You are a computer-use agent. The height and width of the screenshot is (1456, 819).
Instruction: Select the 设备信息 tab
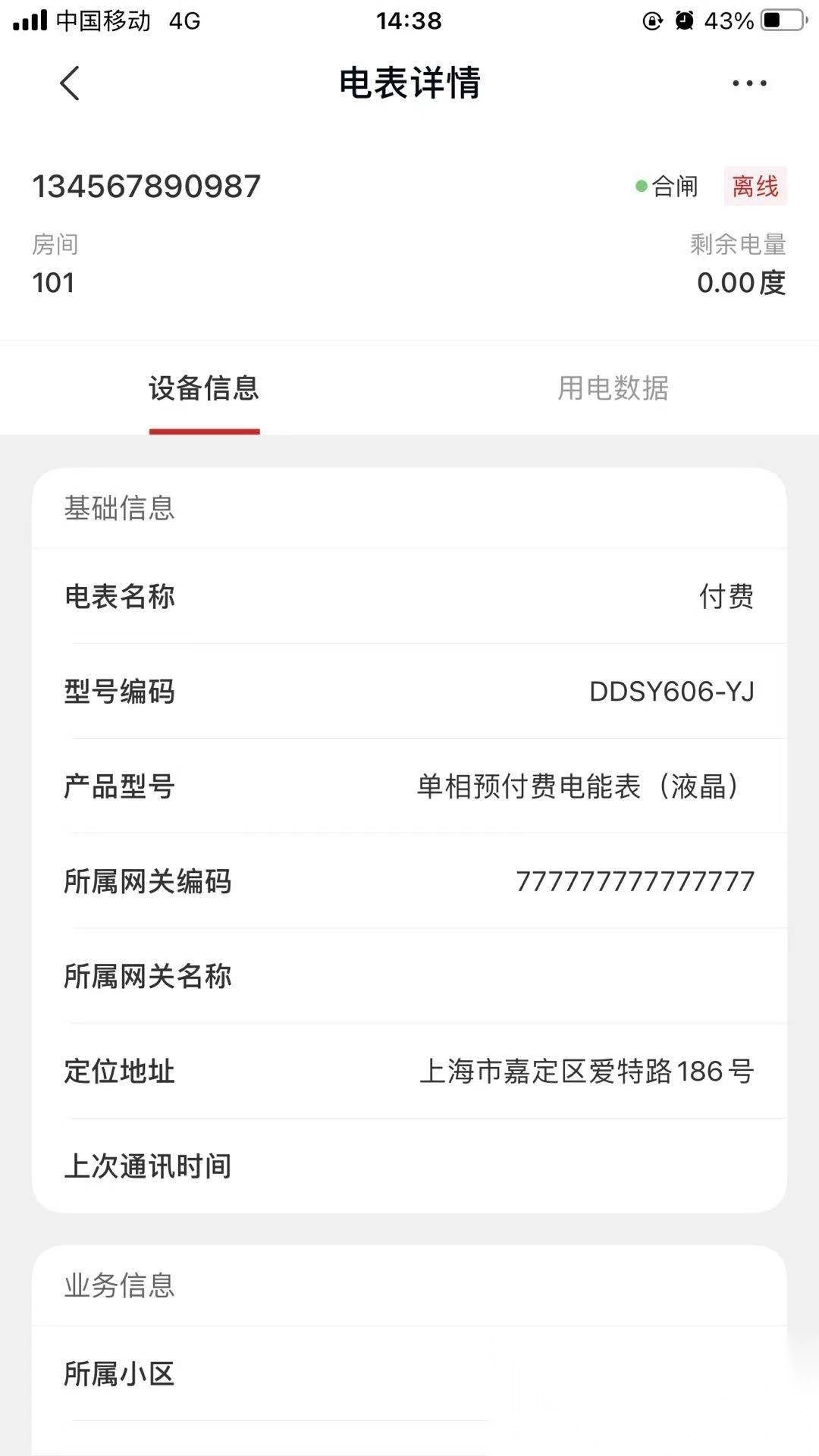click(x=204, y=388)
